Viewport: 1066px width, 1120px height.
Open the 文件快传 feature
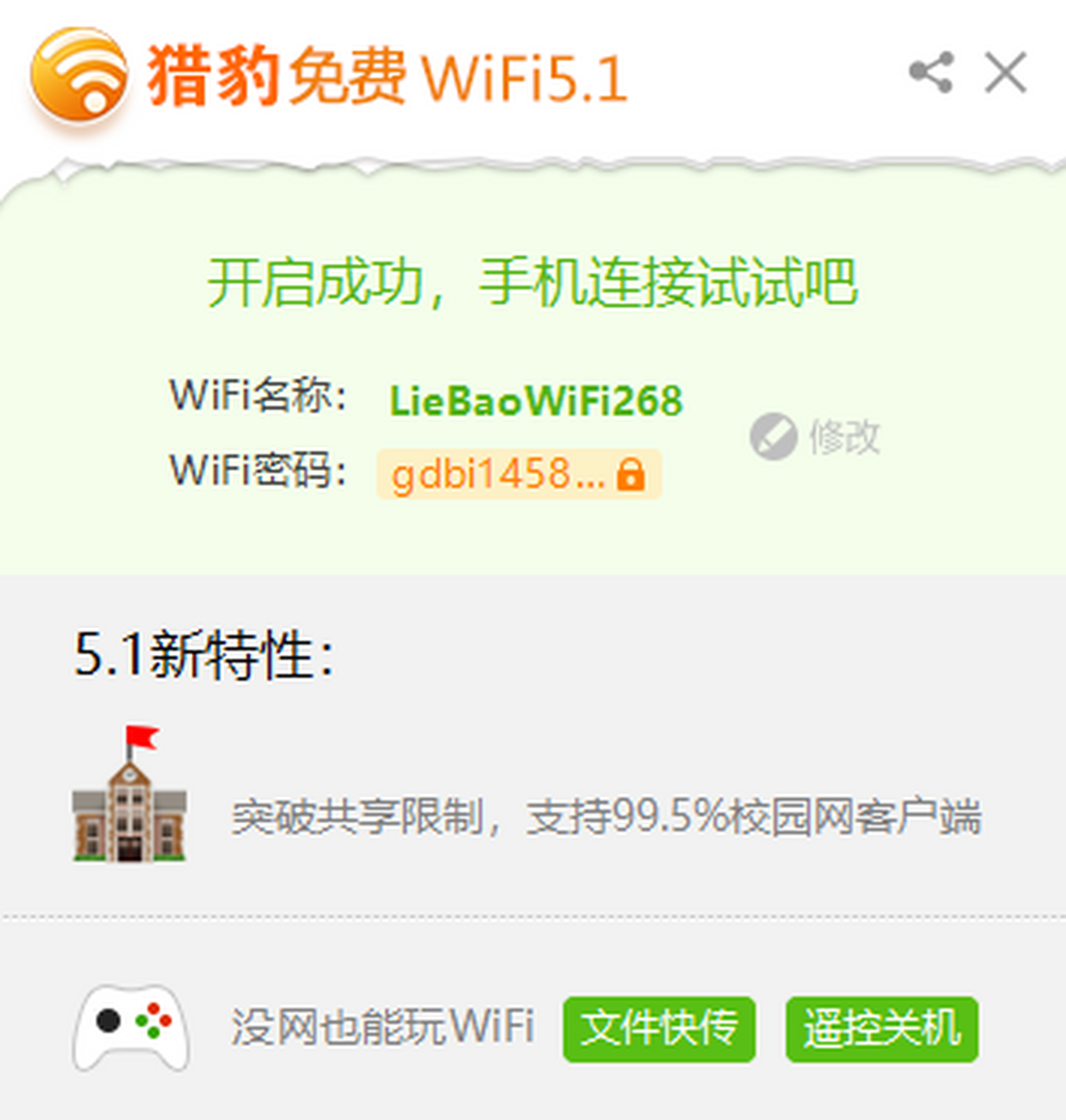(x=659, y=1029)
